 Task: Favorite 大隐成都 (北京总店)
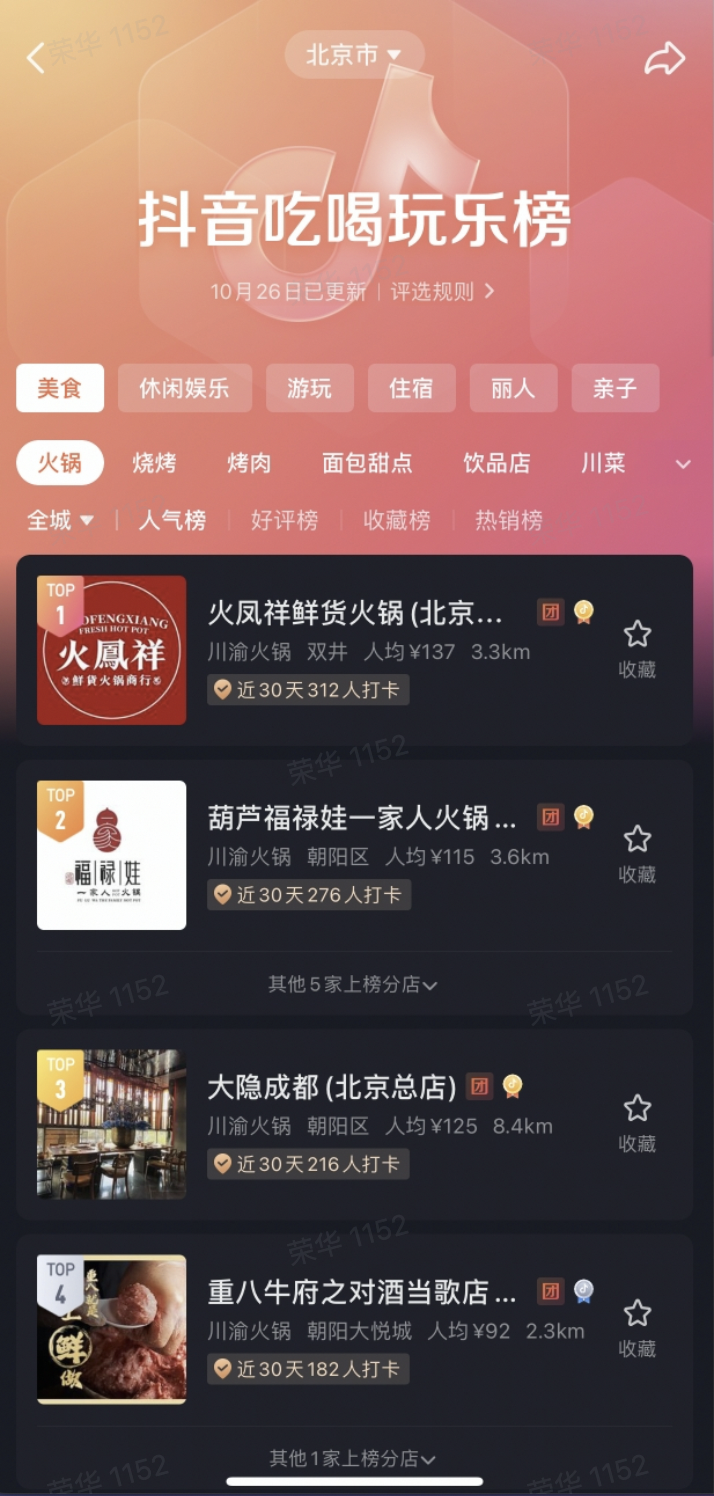pyautogui.click(x=637, y=1122)
